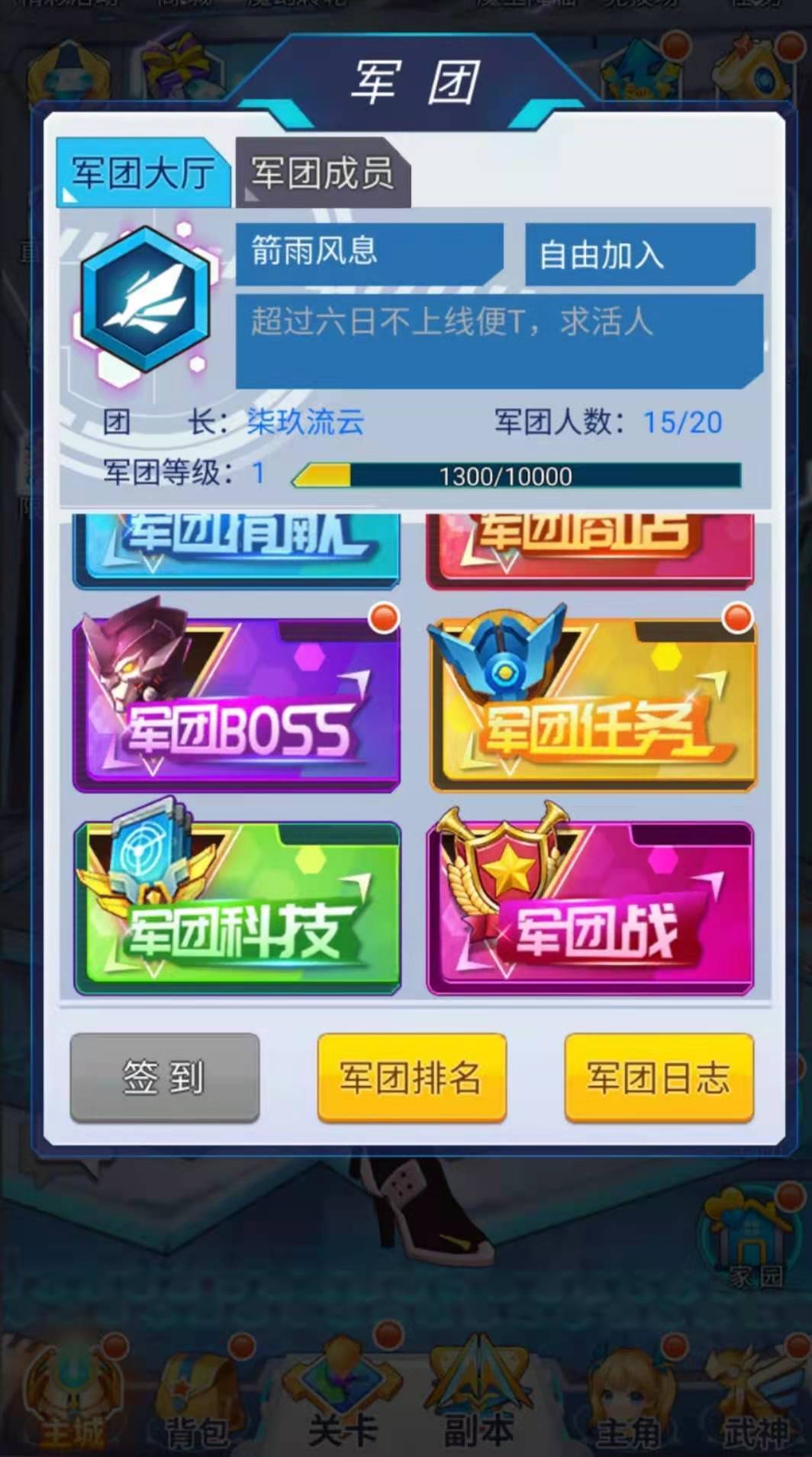Select the 军团大厅 tab
Image resolution: width=812 pixels, height=1457 pixels.
click(x=143, y=173)
